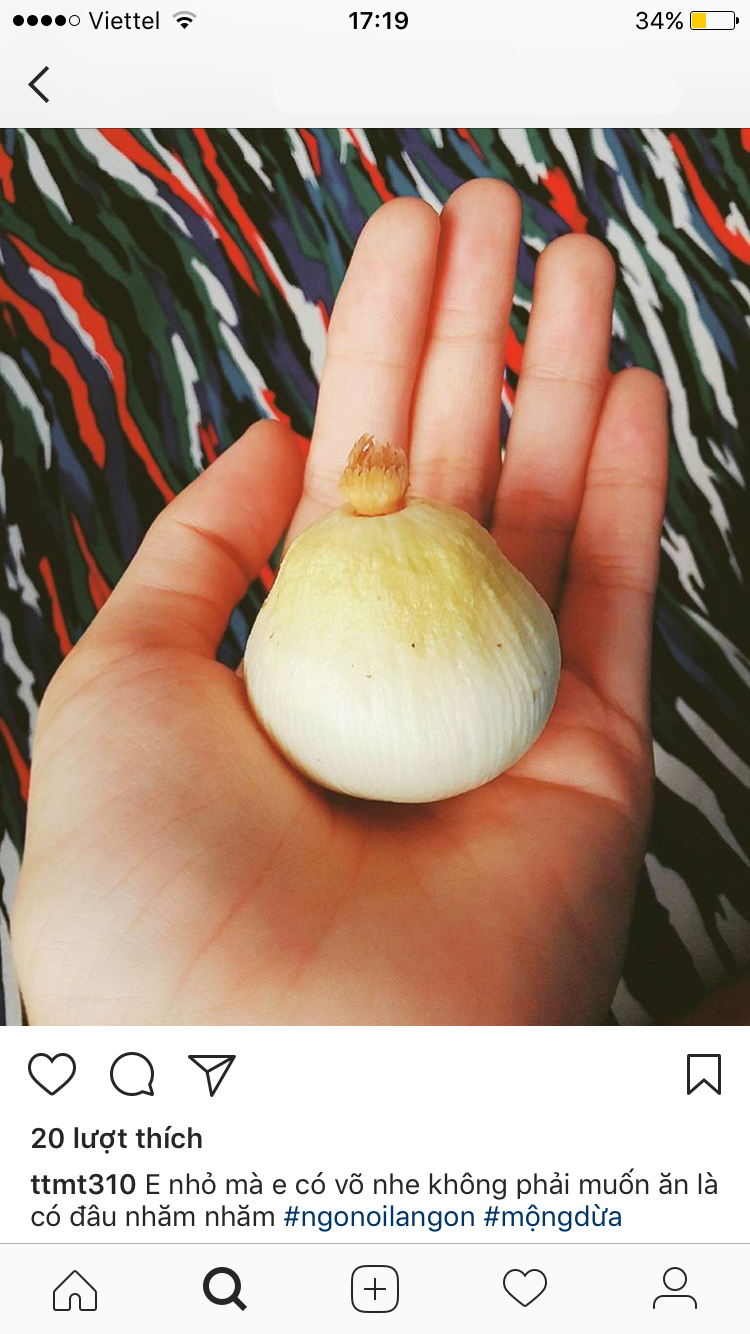
Task: Open comments via the speech bubble icon
Action: 132,1074
